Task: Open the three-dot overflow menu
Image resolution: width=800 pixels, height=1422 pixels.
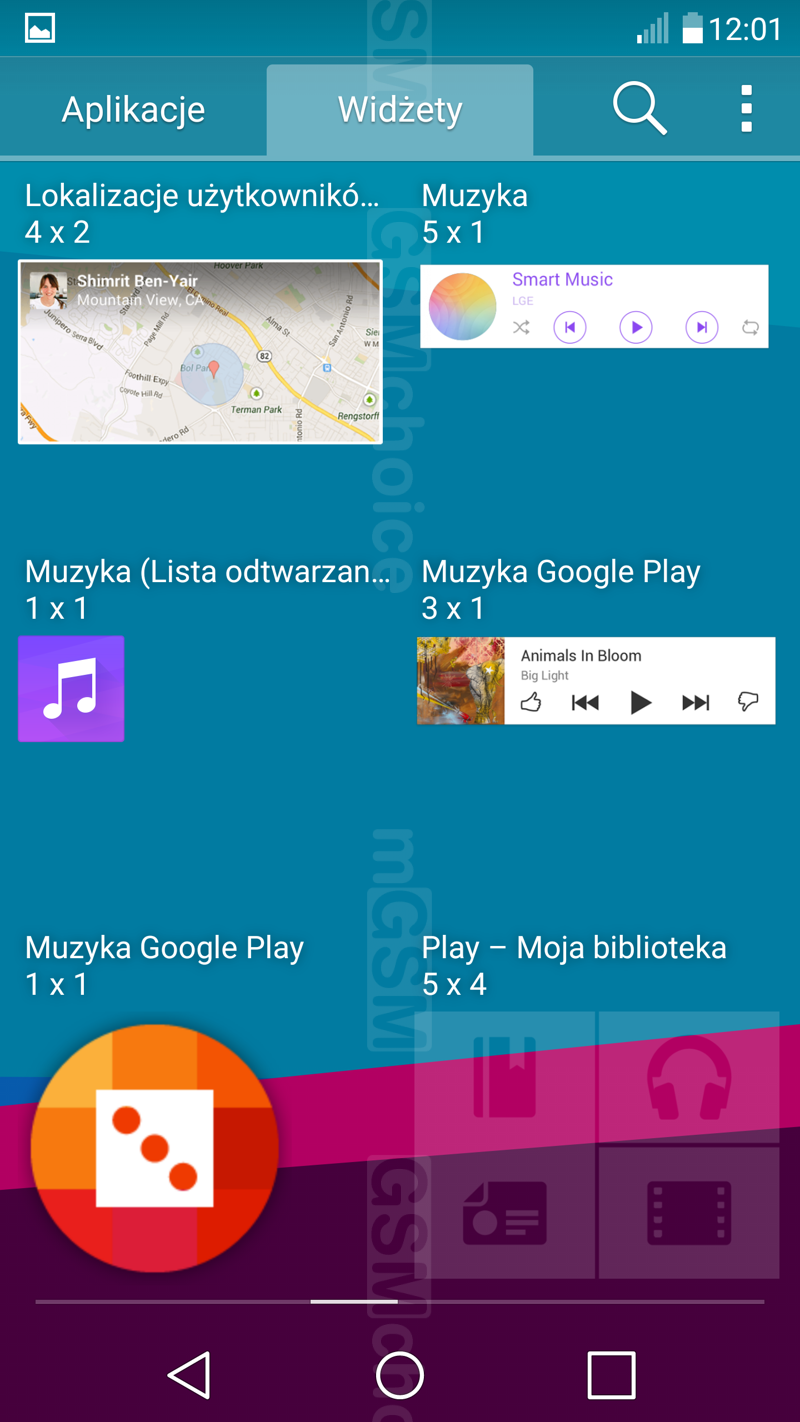Action: (x=746, y=109)
